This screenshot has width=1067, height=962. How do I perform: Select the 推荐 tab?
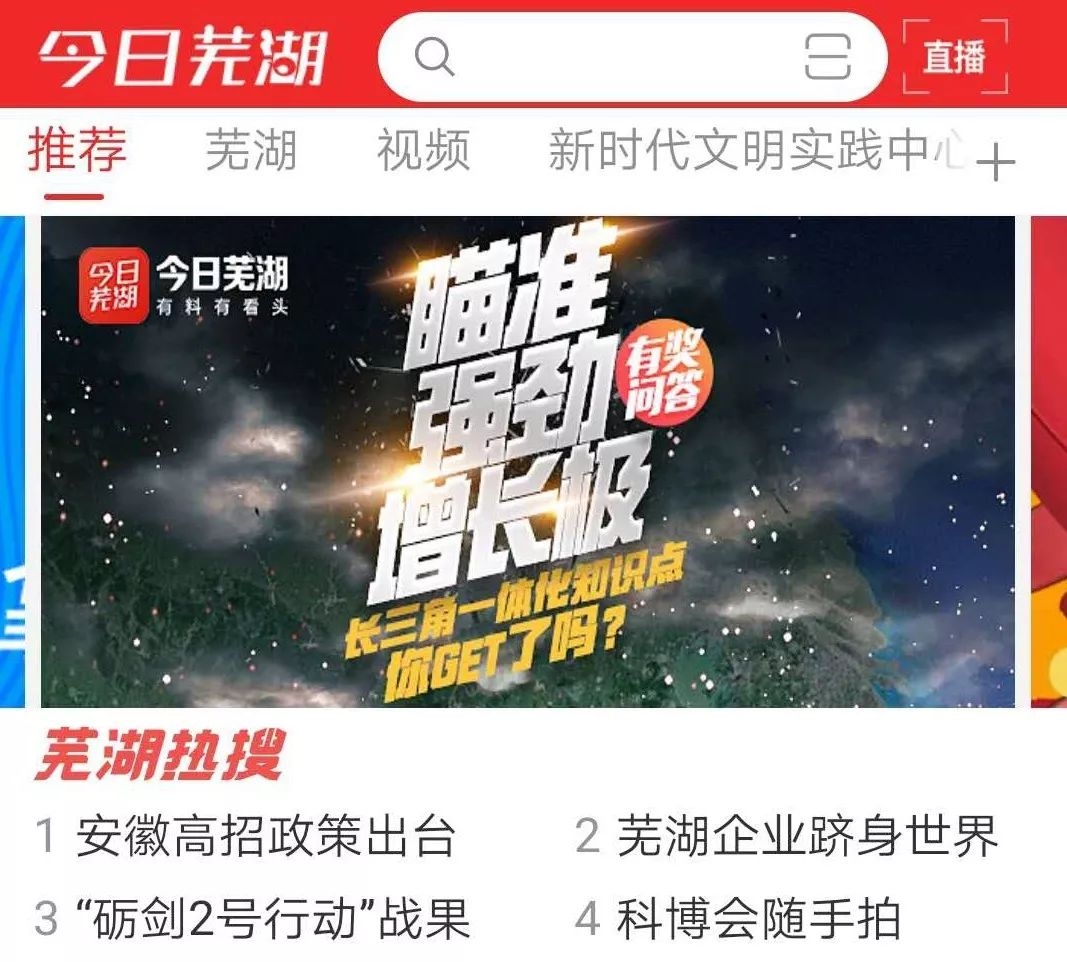click(x=77, y=152)
